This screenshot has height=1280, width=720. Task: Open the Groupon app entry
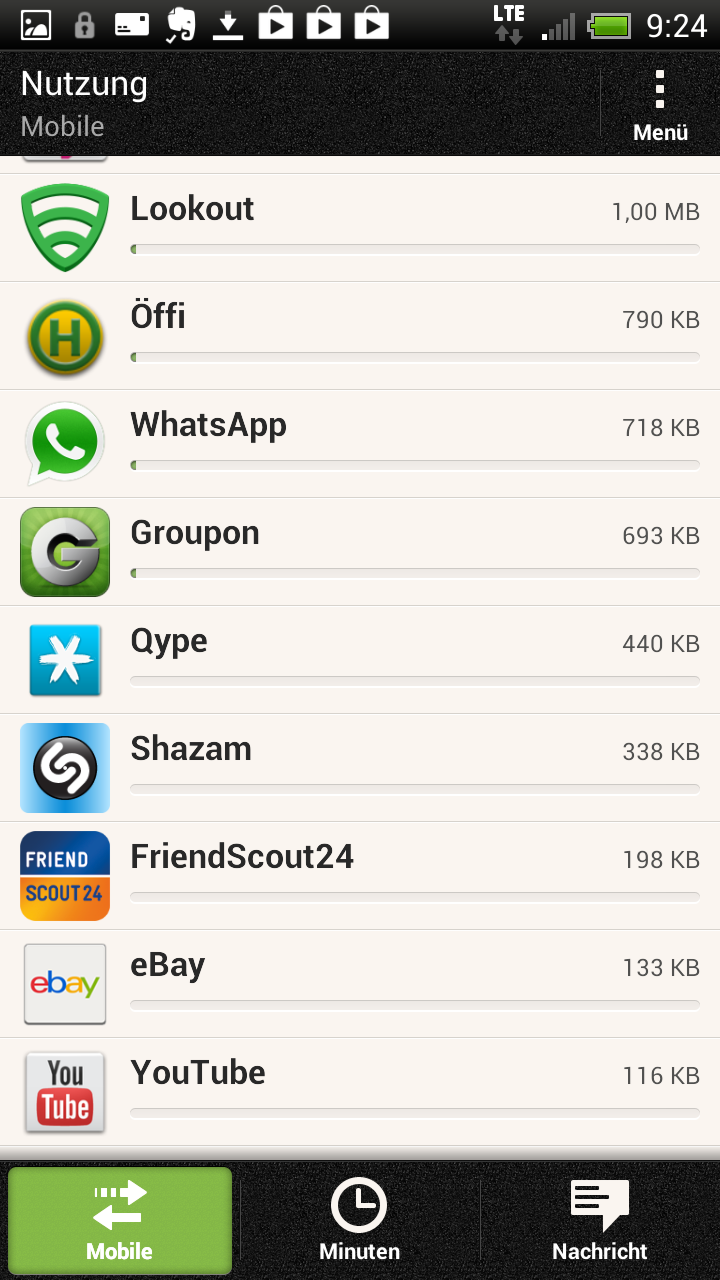click(x=195, y=532)
